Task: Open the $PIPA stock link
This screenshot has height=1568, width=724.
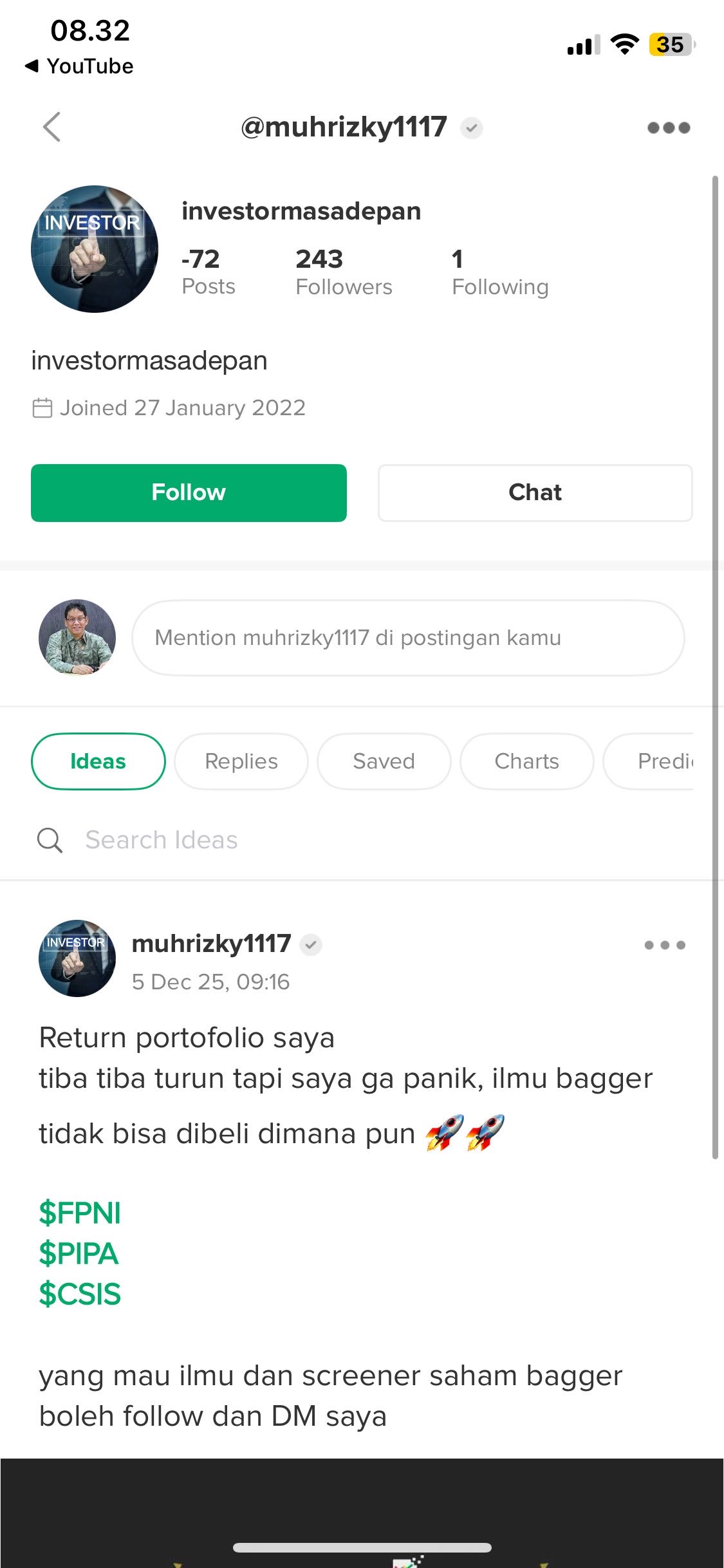Action: [x=79, y=1254]
